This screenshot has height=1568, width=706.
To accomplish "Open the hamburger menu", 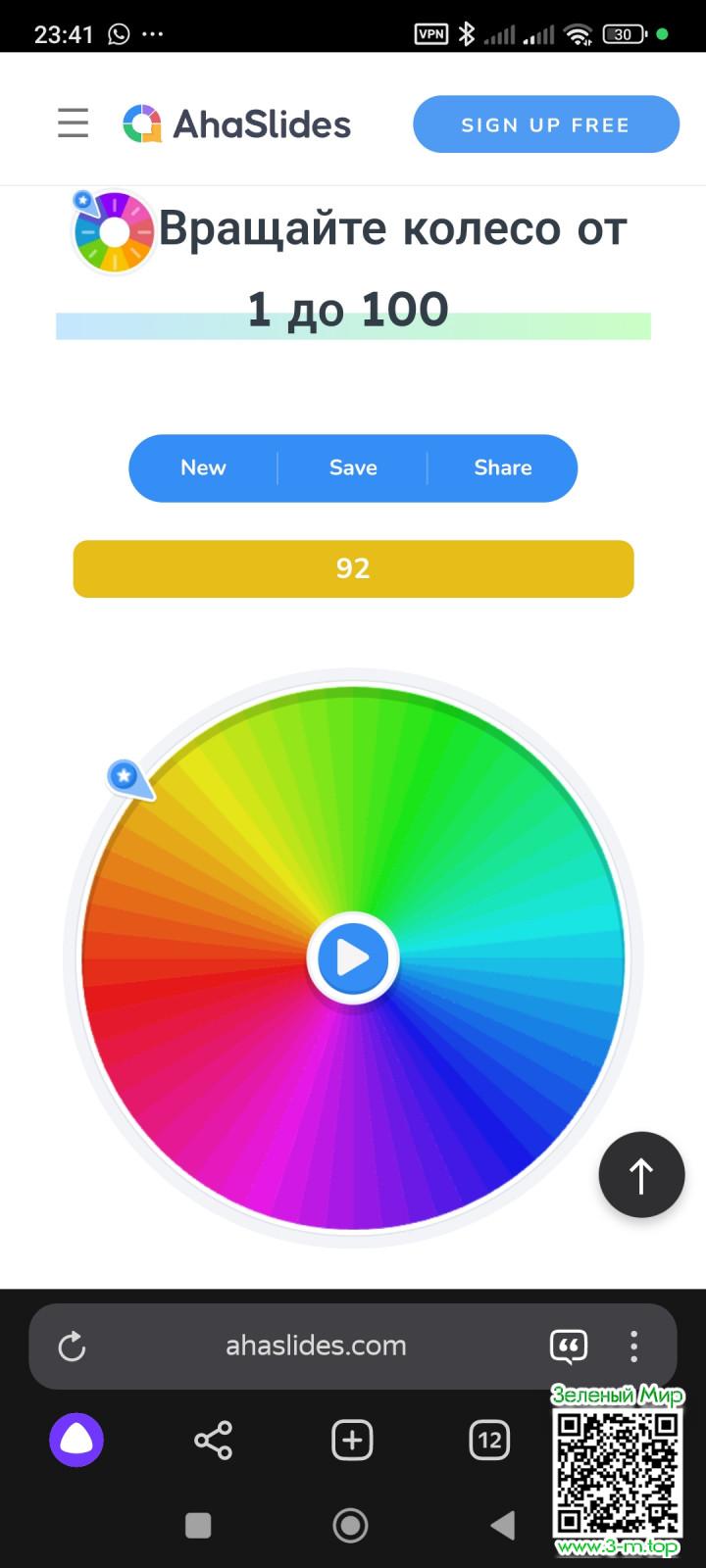I will click(x=74, y=123).
